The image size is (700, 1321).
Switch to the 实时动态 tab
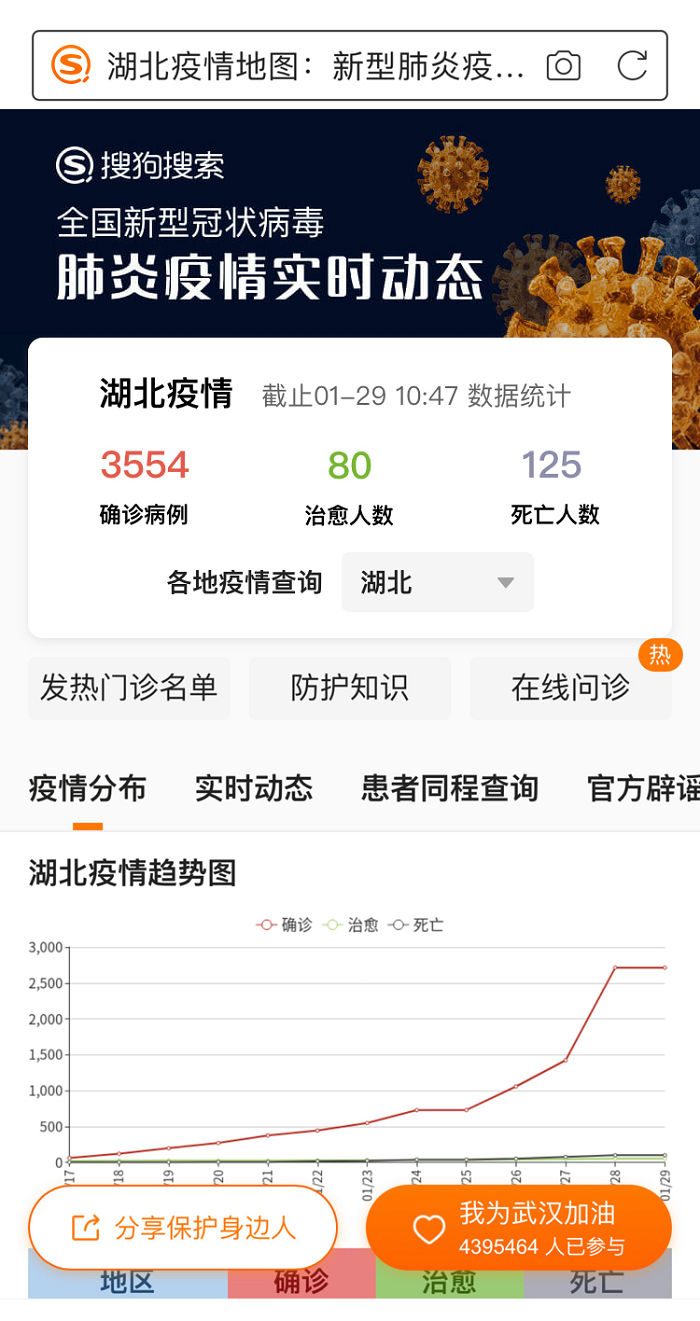coord(254,788)
